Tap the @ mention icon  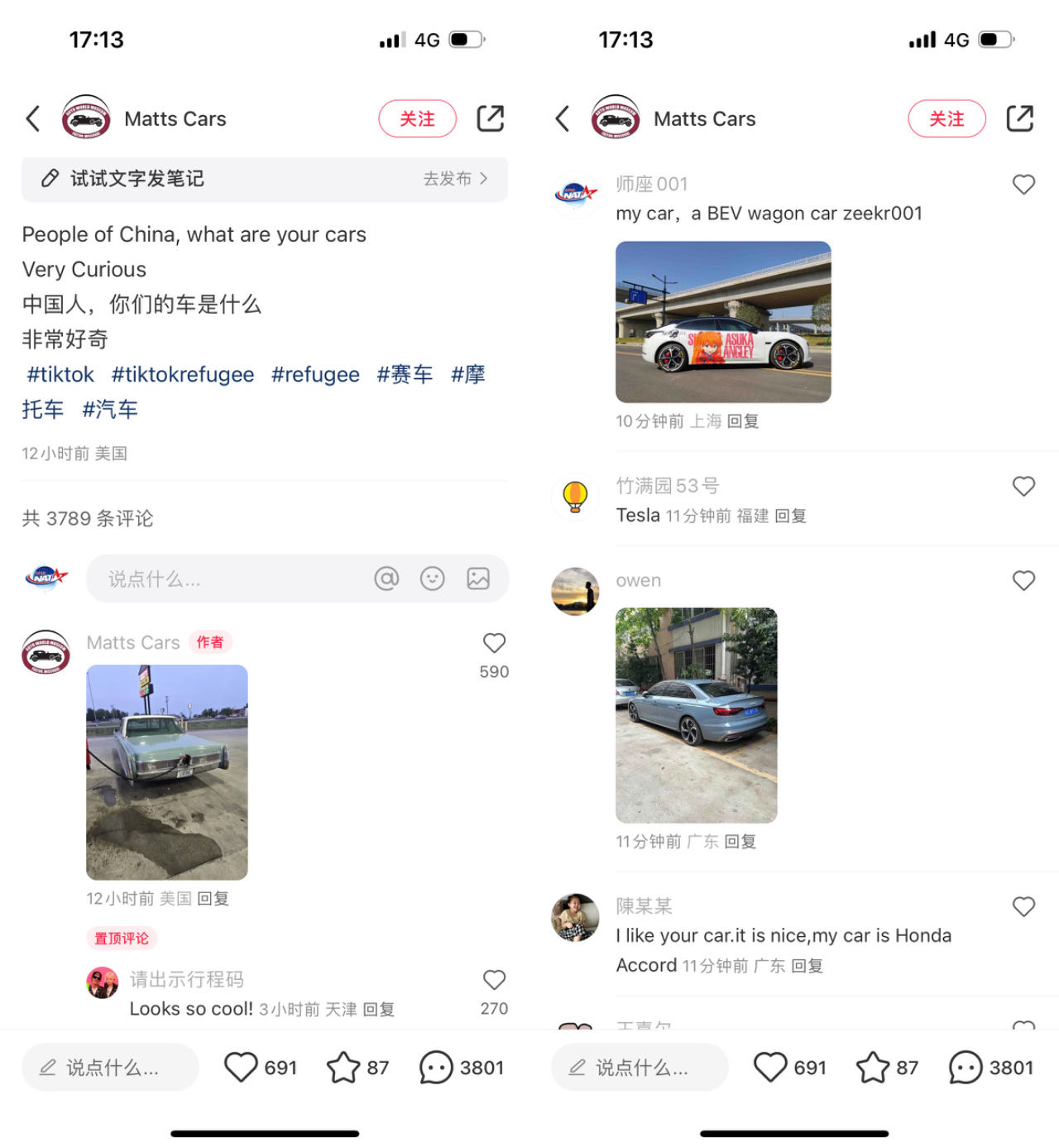[x=386, y=579]
